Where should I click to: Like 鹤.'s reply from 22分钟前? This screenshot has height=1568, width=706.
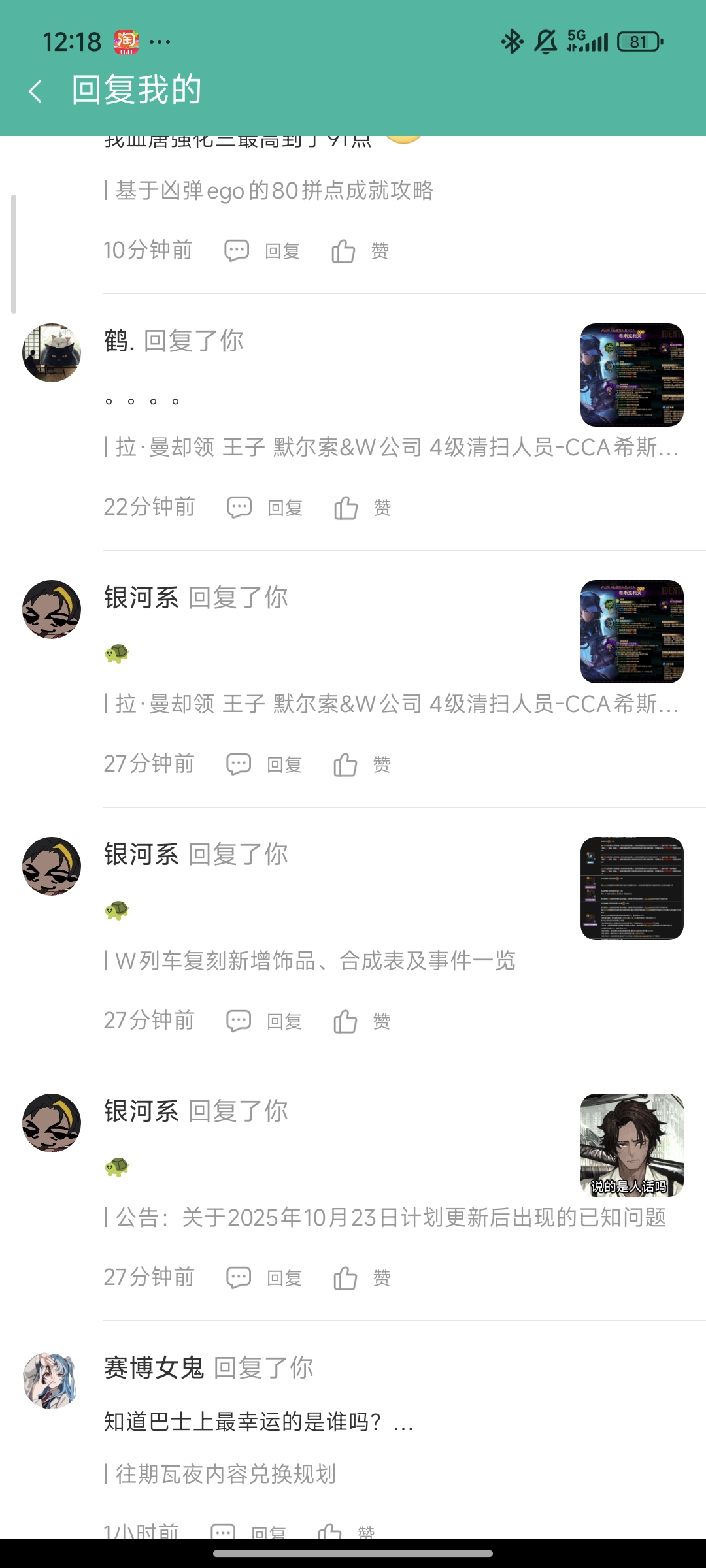point(363,508)
